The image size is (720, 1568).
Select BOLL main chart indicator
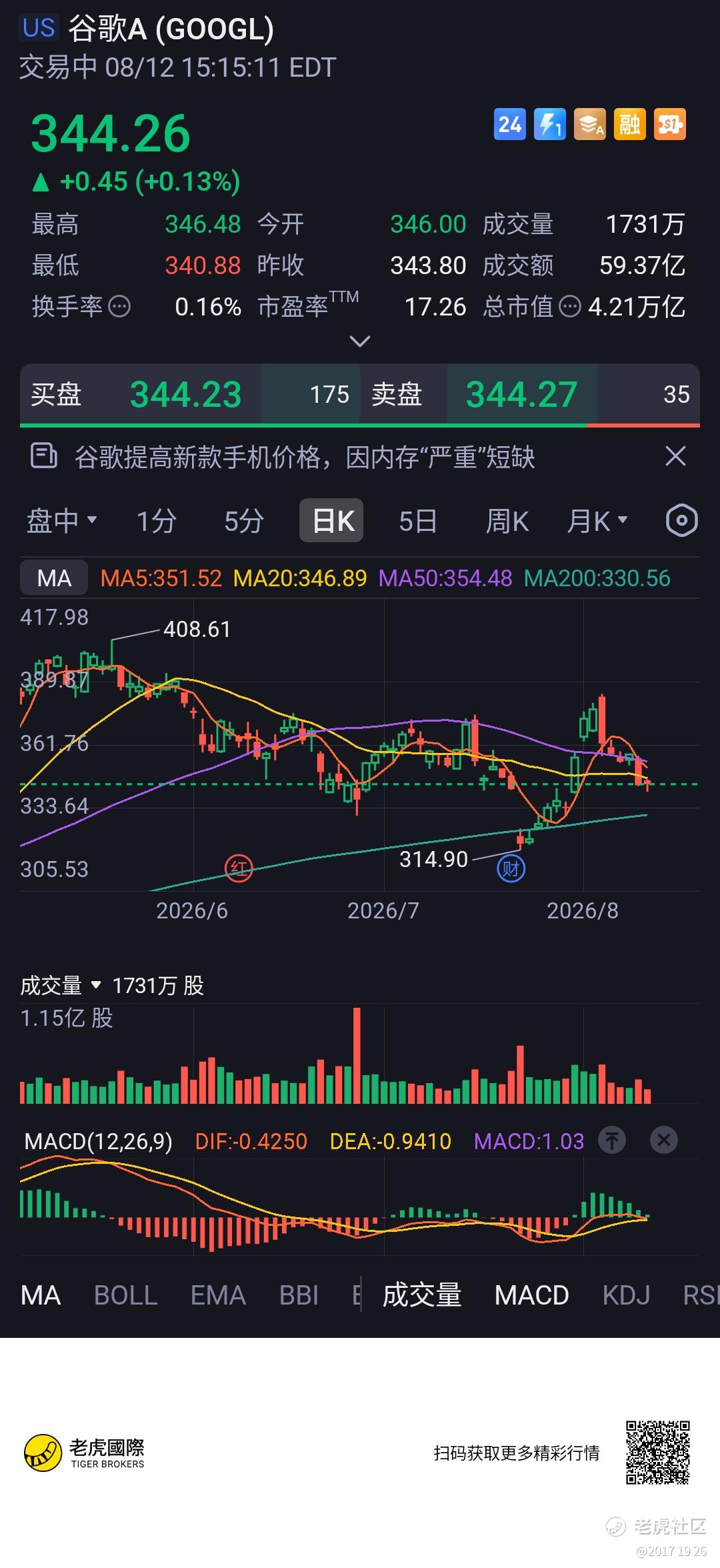coord(125,1295)
